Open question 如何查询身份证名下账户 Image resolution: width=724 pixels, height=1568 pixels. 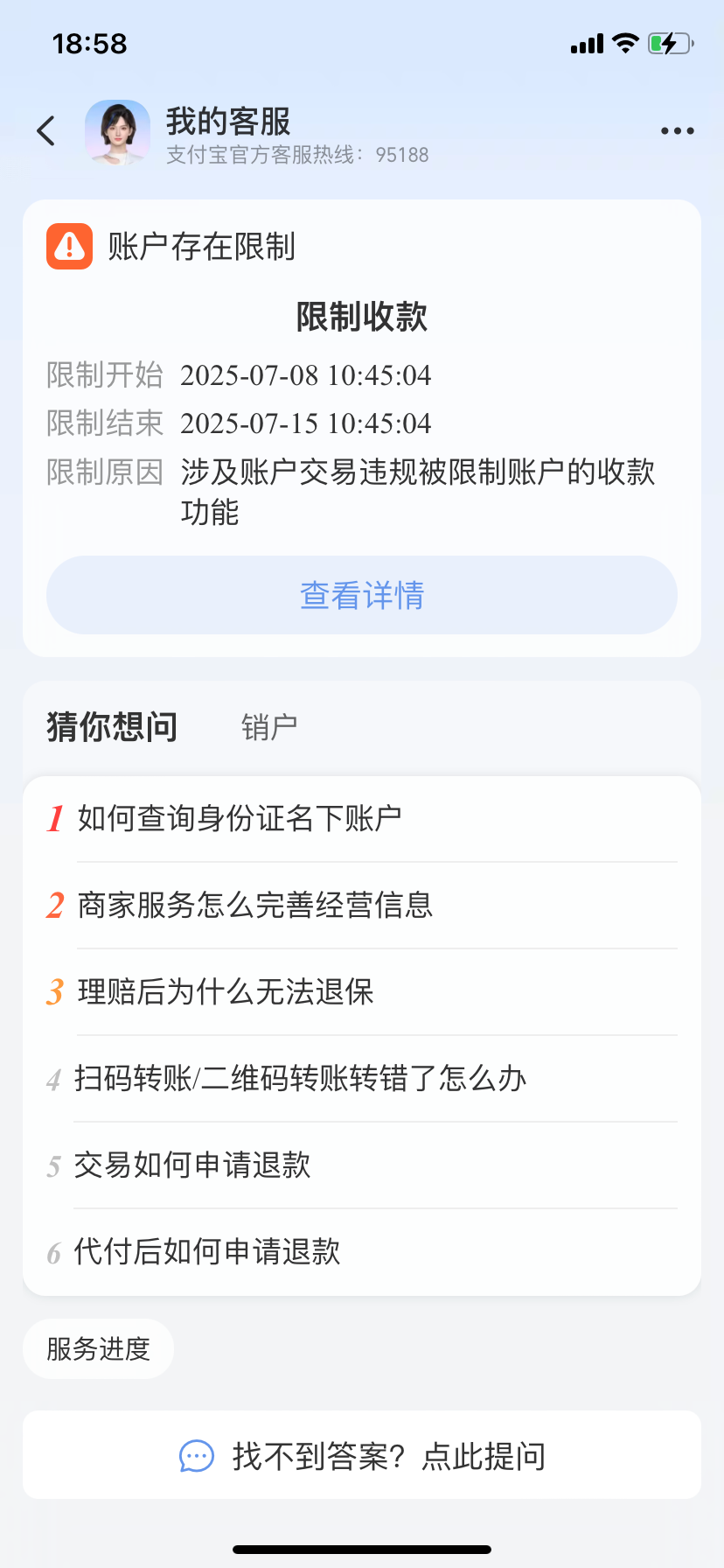click(x=240, y=818)
